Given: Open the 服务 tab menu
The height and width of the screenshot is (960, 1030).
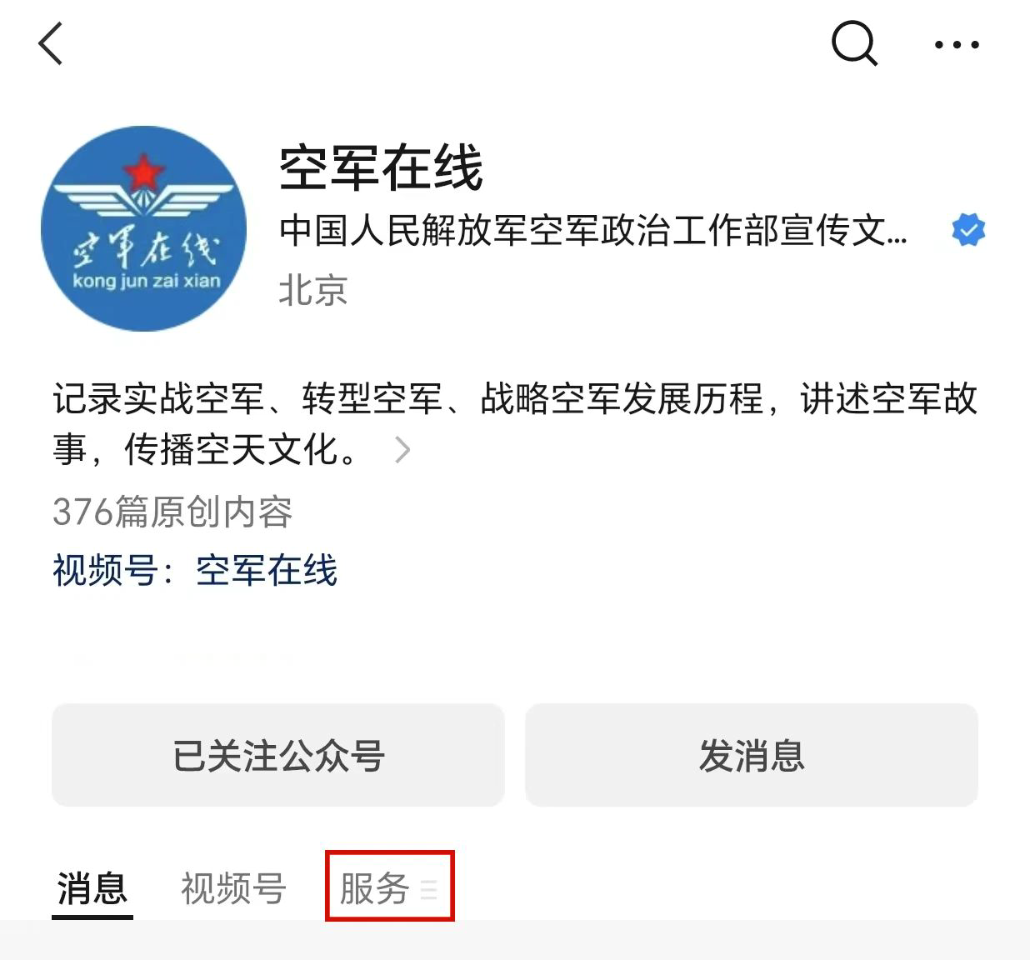Looking at the screenshot, I should pos(389,888).
